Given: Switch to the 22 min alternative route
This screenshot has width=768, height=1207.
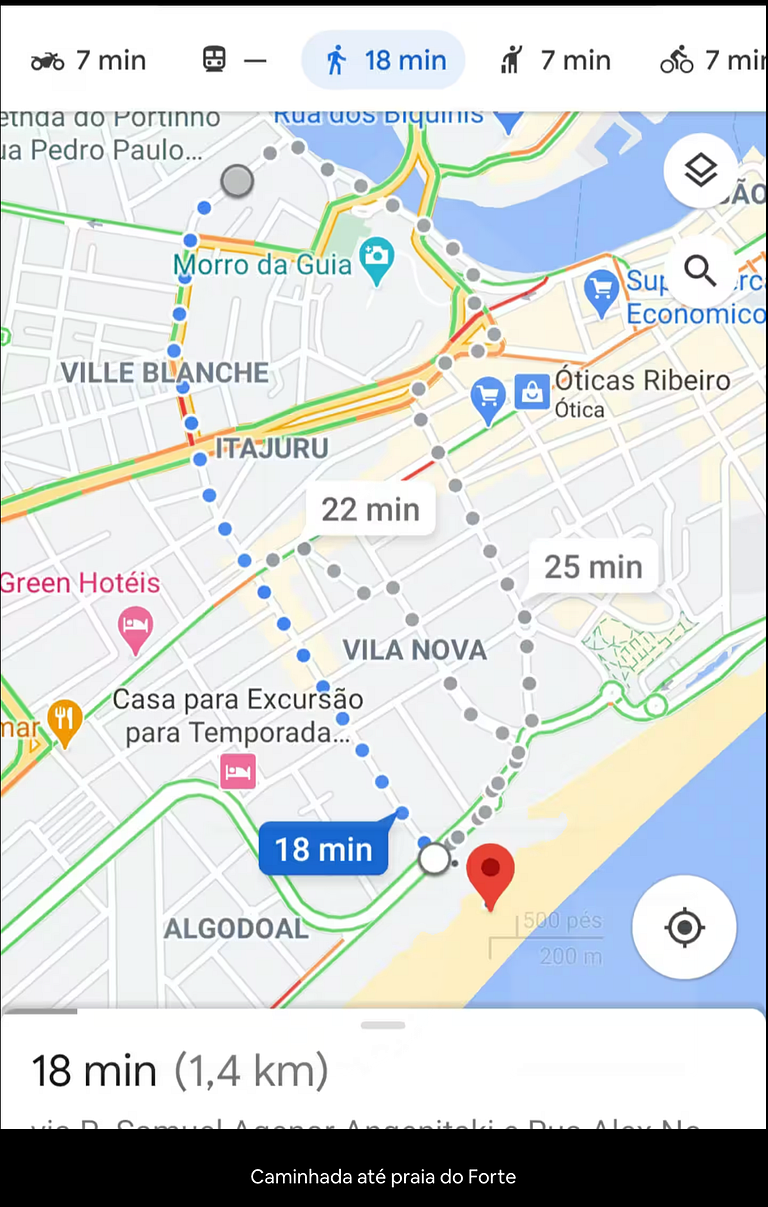Looking at the screenshot, I should 370,509.
